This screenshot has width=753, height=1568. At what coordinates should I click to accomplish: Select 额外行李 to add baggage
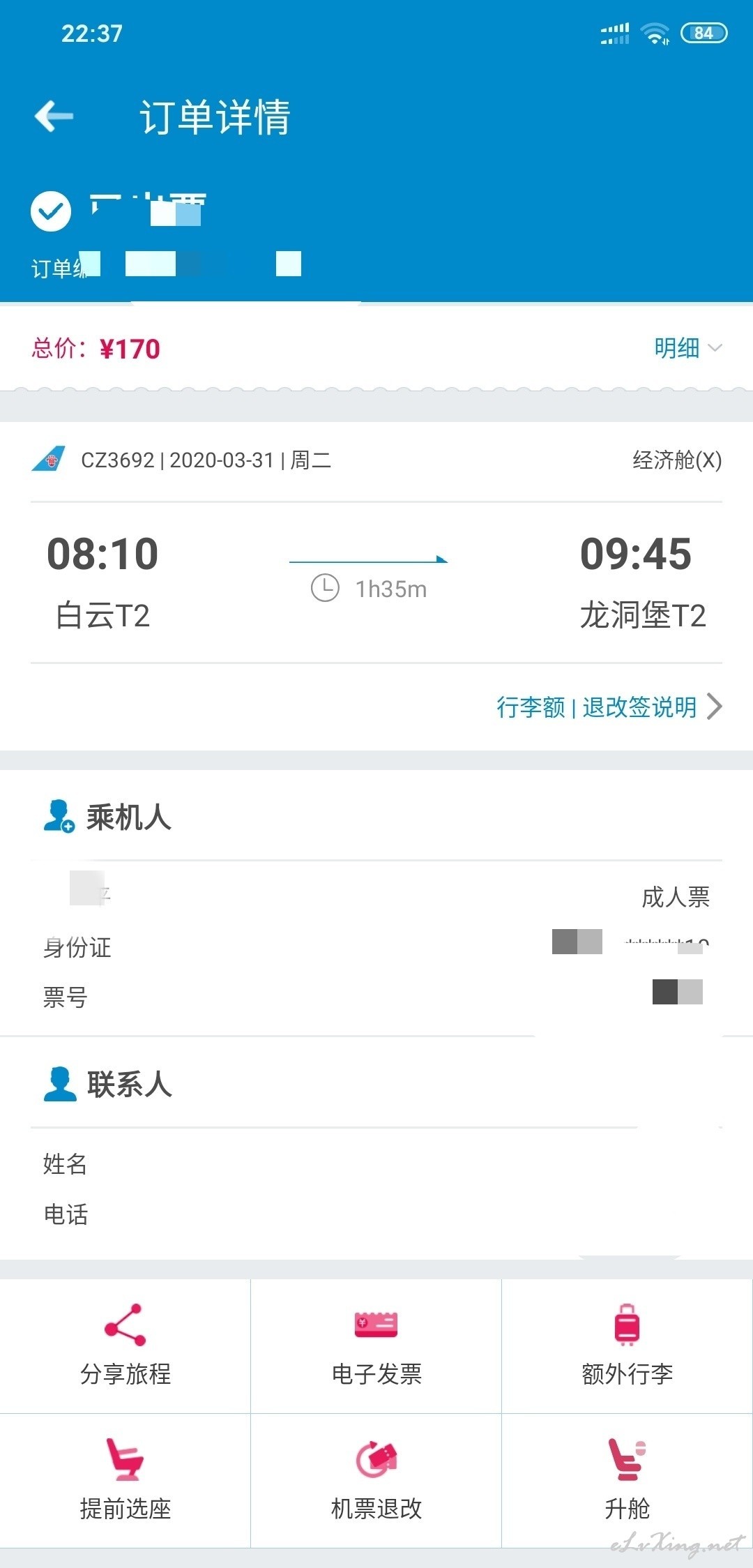pyautogui.click(x=627, y=1346)
